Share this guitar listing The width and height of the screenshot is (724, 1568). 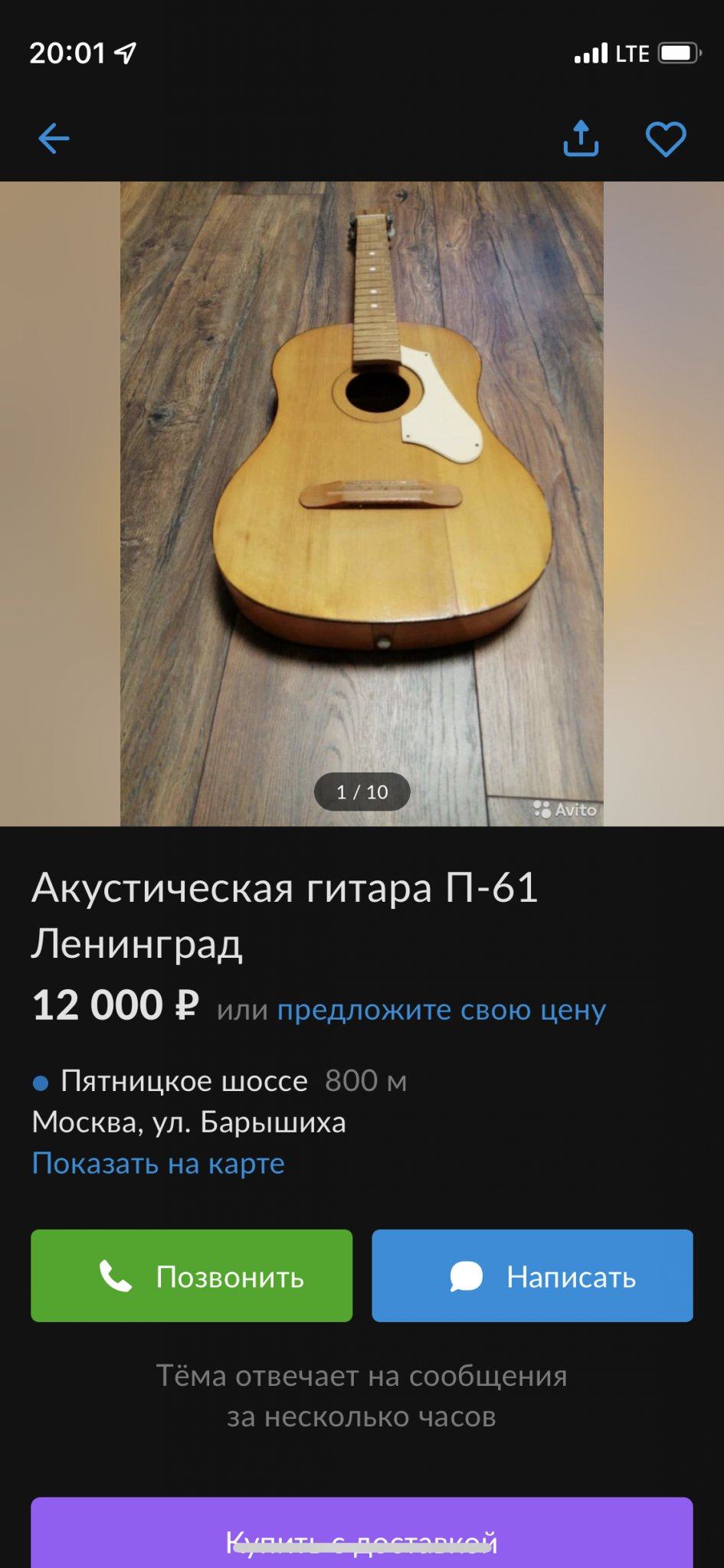(x=581, y=139)
